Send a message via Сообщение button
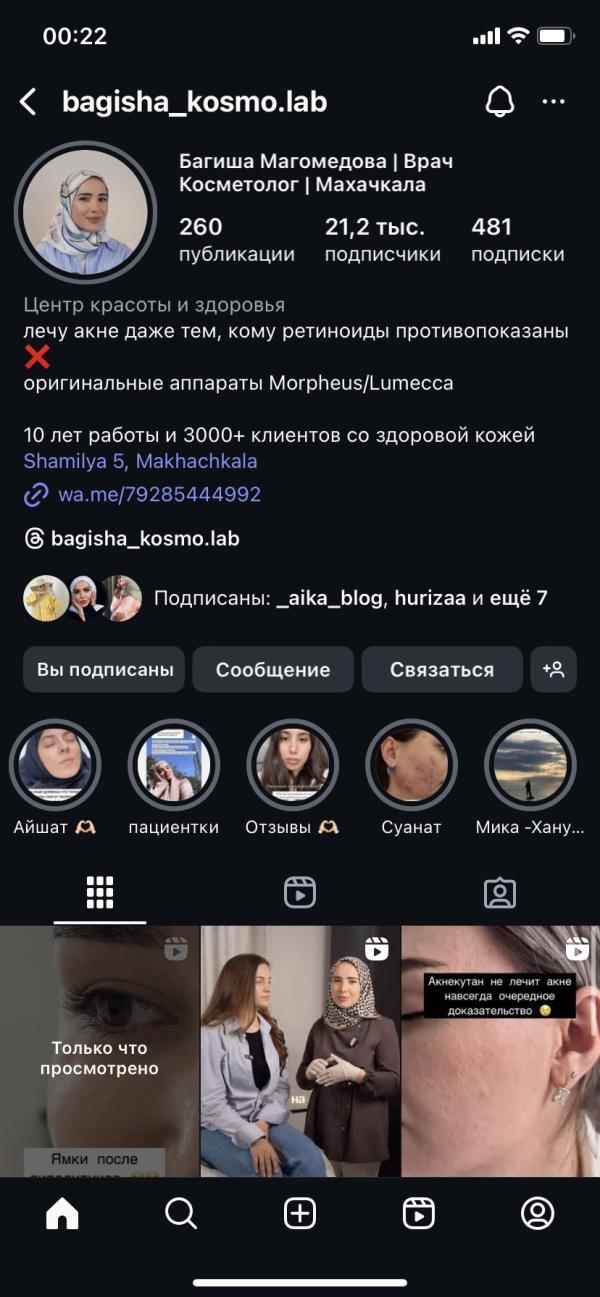Viewport: 600px width, 1297px height. [x=273, y=670]
